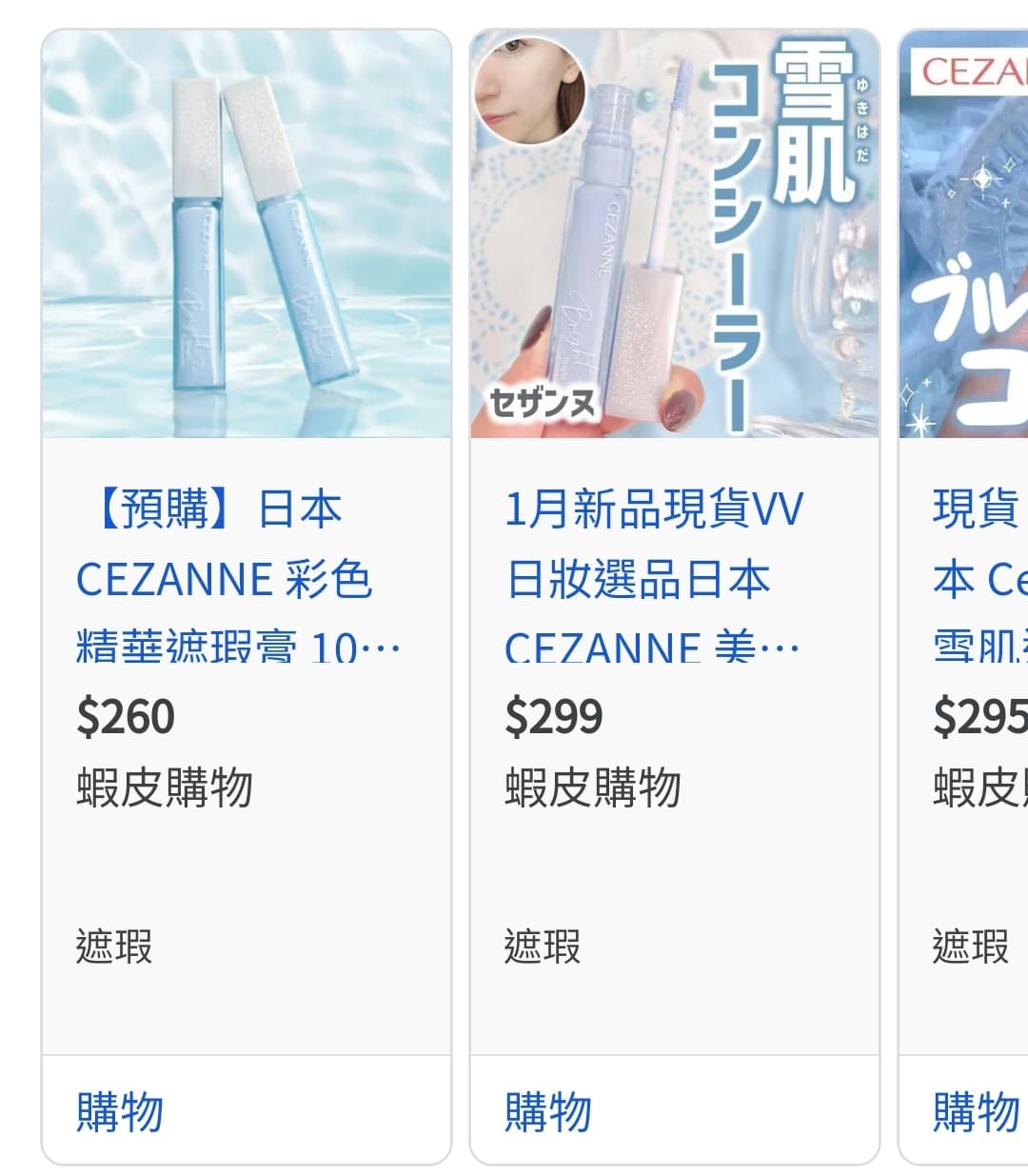
Task: Tap 購物 under the $299 product
Action: tap(548, 1111)
